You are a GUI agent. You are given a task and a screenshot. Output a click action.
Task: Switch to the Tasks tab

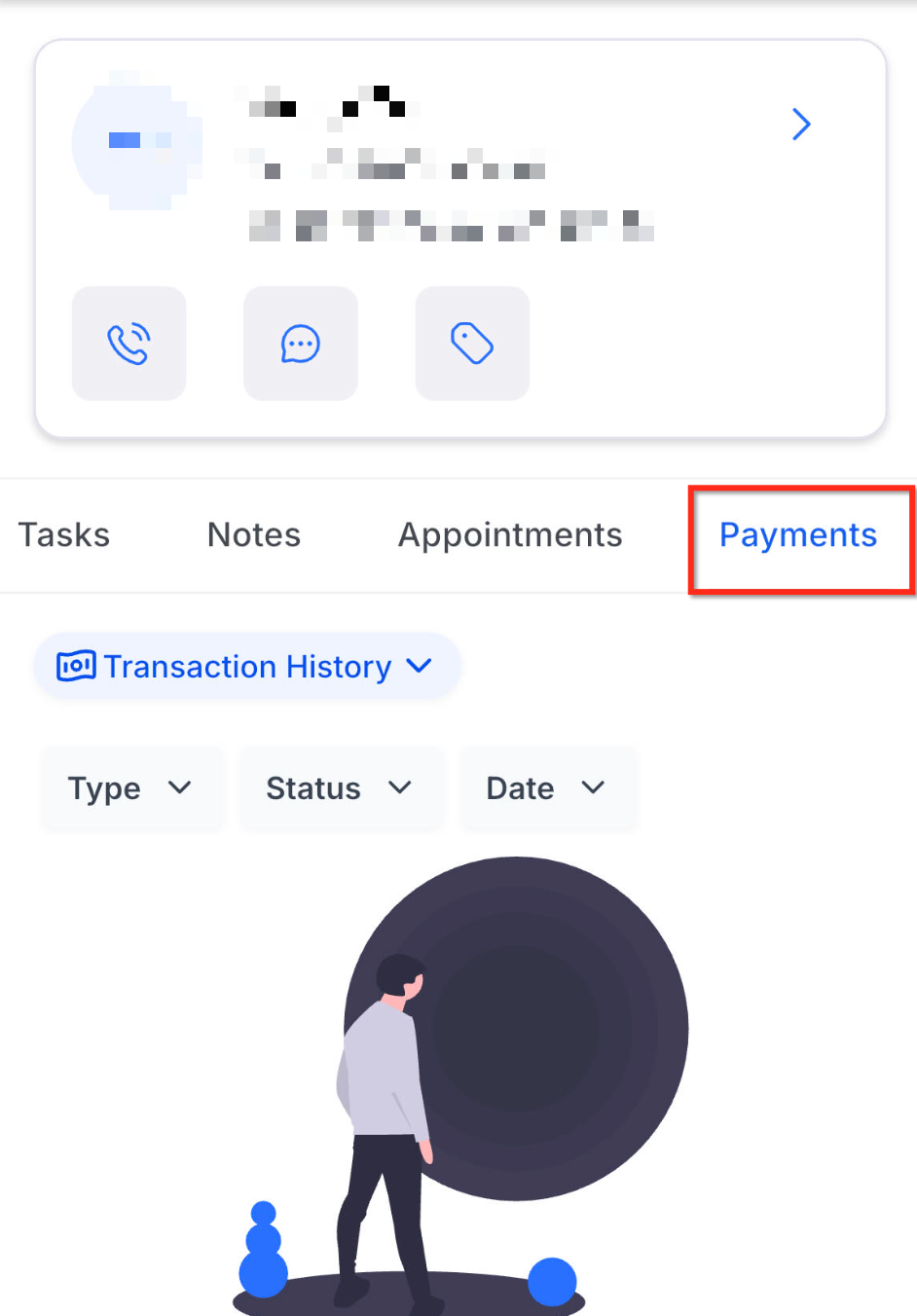[64, 535]
